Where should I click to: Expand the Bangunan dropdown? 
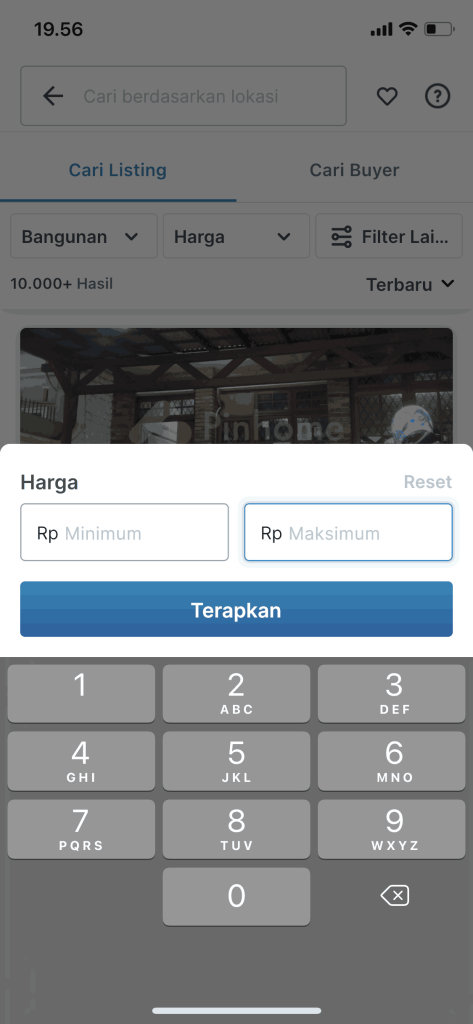[84, 236]
